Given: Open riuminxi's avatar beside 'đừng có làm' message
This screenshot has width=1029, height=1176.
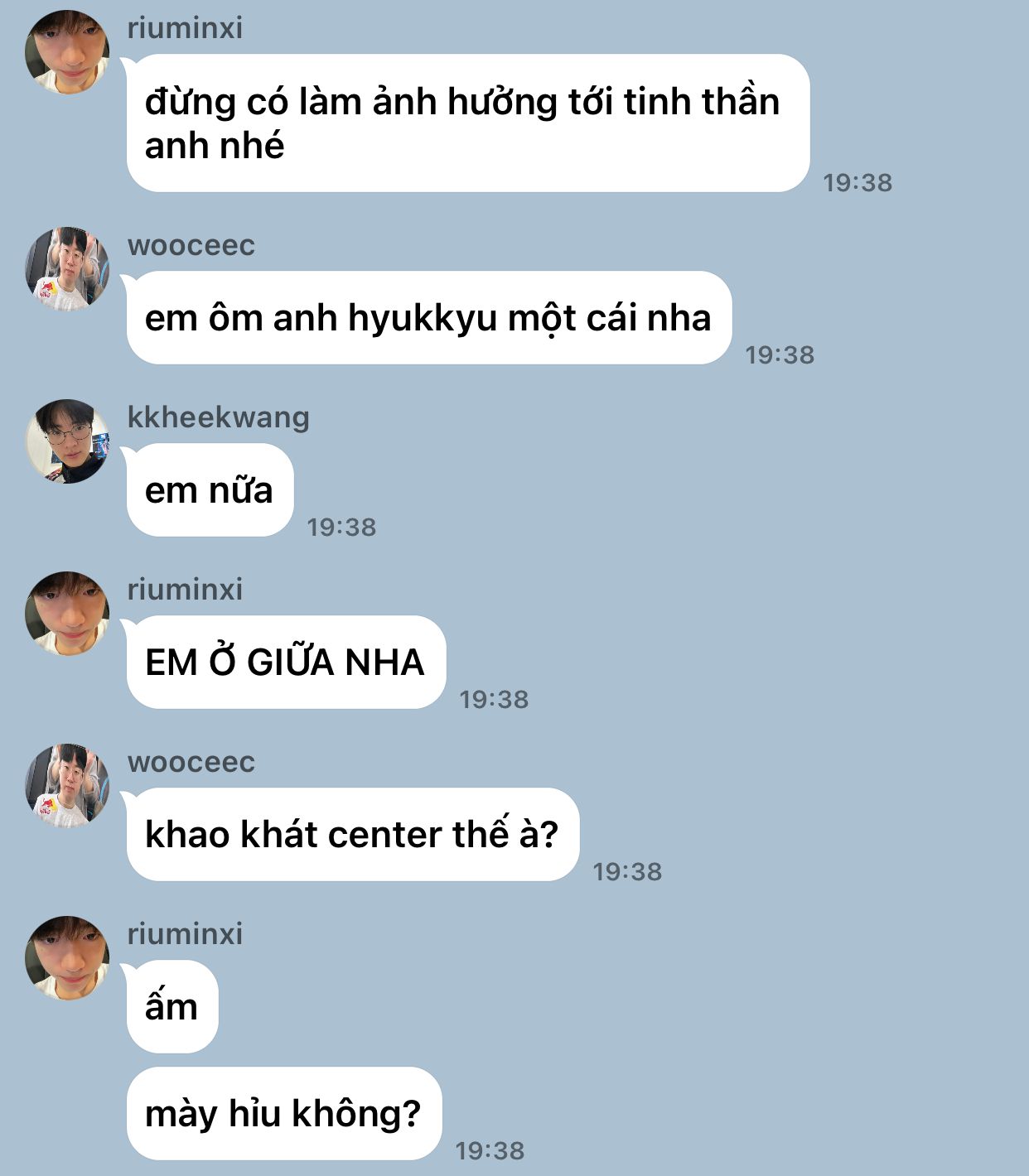Looking at the screenshot, I should (x=67, y=52).
